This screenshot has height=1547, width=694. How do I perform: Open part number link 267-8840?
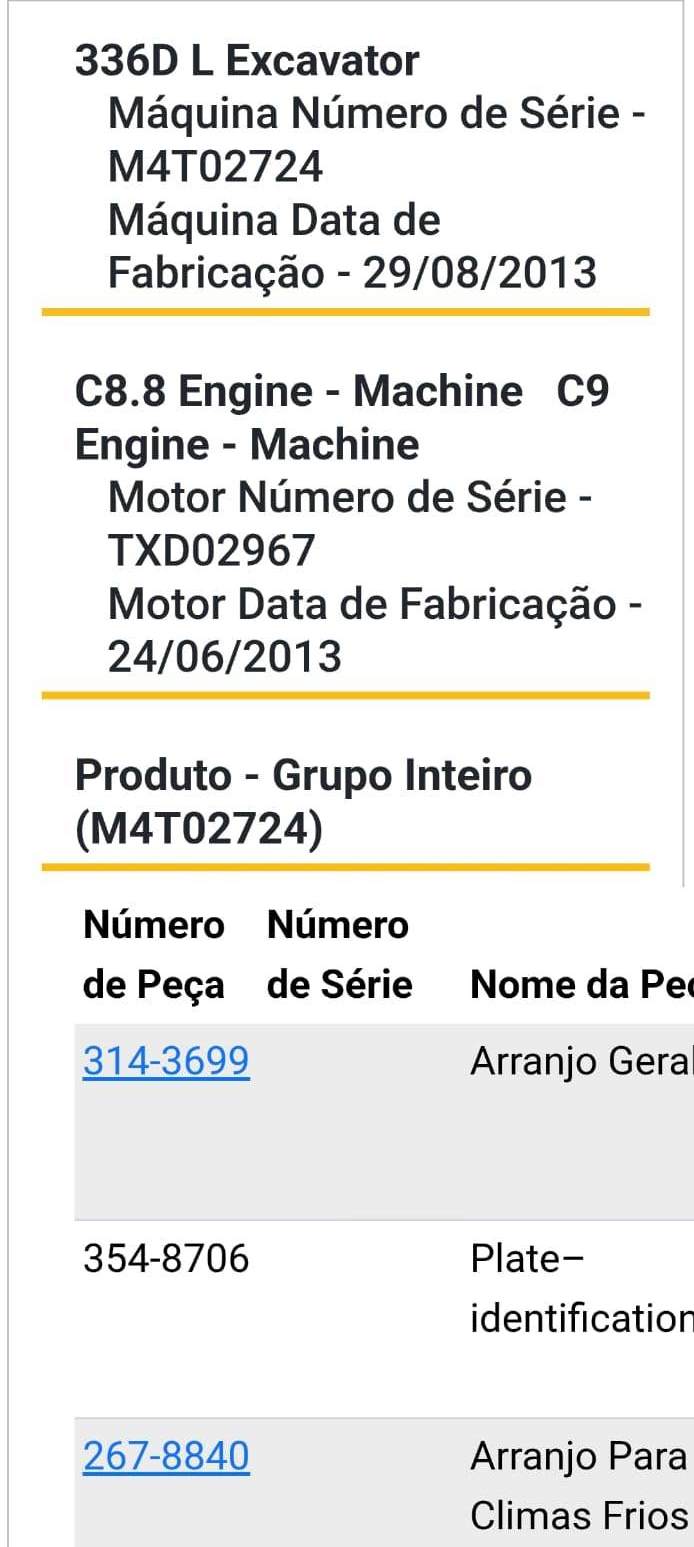coord(166,1456)
